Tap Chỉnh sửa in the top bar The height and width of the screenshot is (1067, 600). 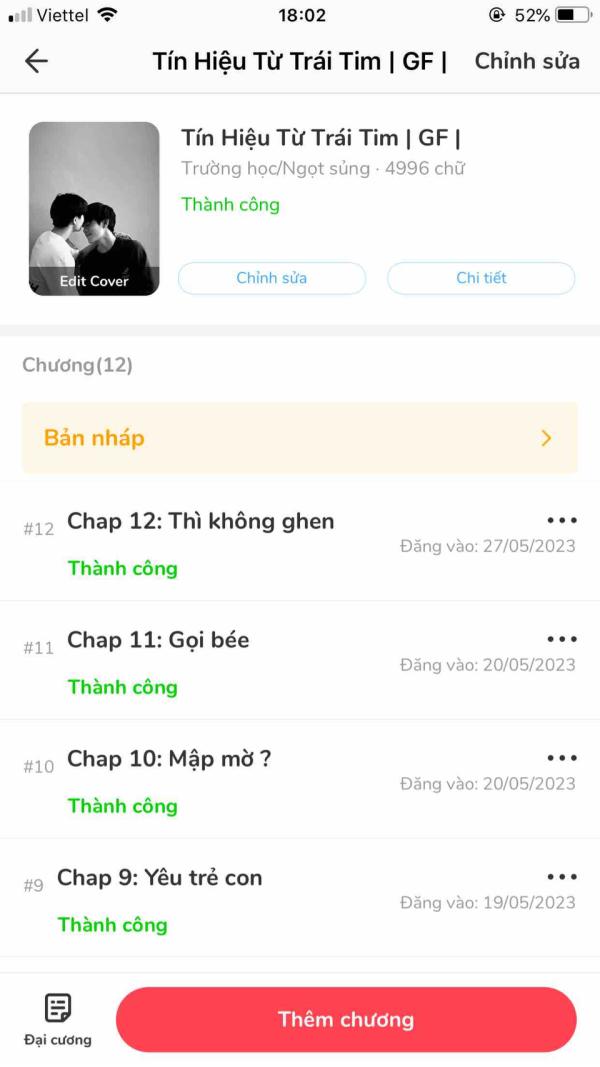coord(526,61)
